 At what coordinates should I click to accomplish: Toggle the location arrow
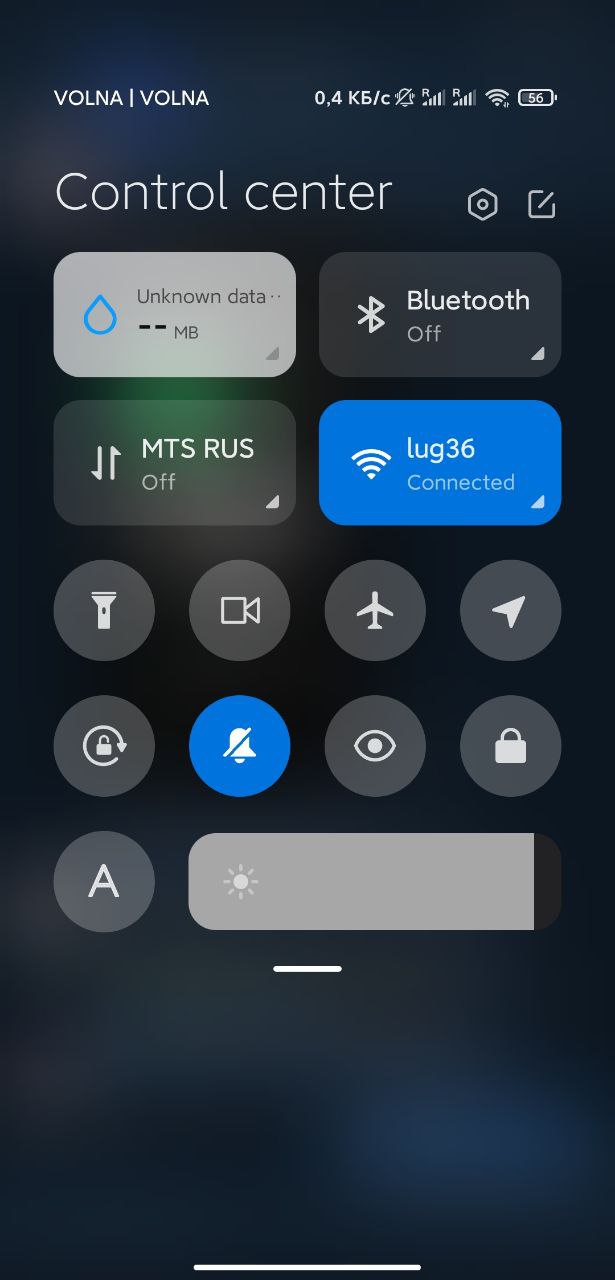(510, 610)
